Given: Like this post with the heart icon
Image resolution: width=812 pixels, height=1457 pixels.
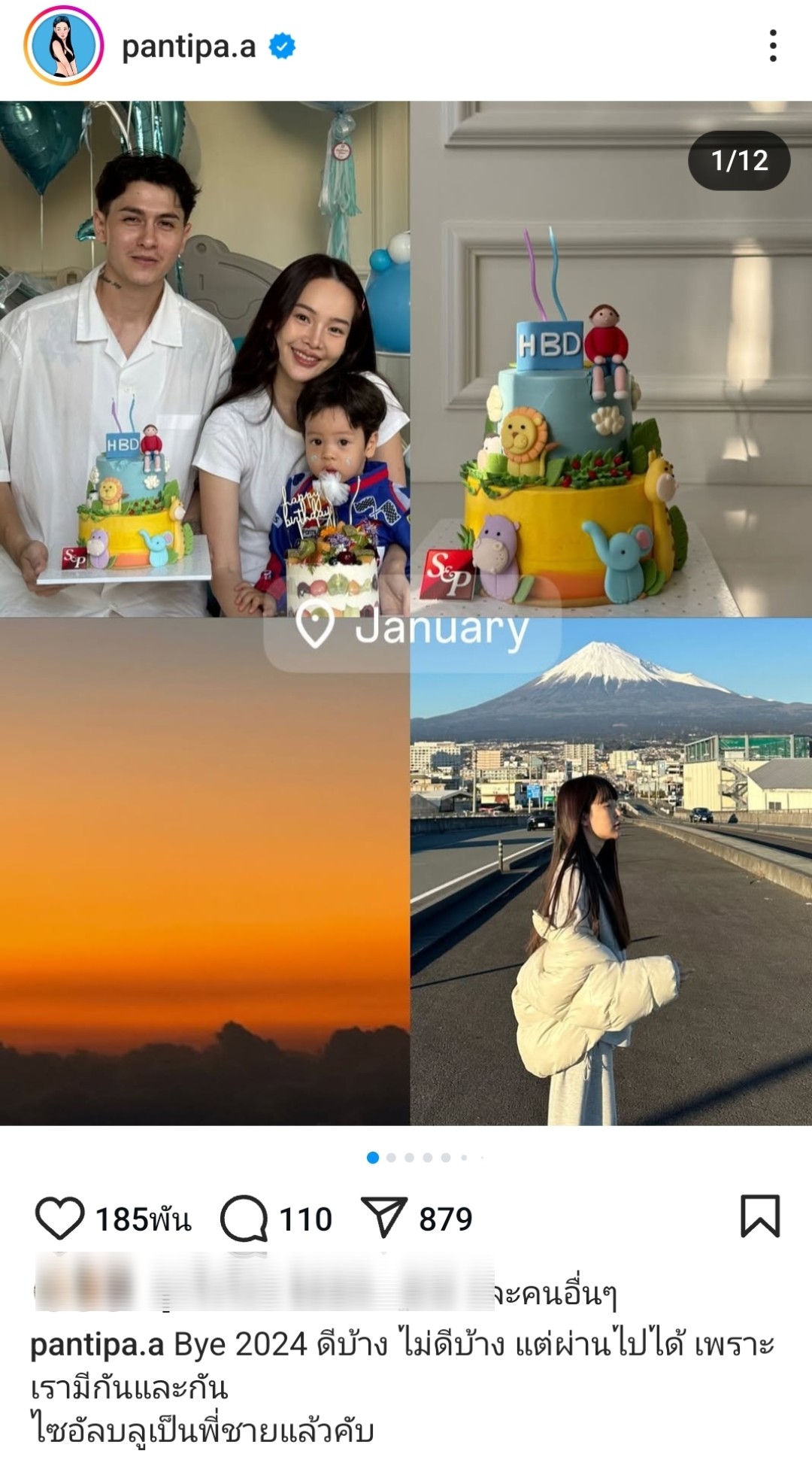Looking at the screenshot, I should click(59, 1218).
